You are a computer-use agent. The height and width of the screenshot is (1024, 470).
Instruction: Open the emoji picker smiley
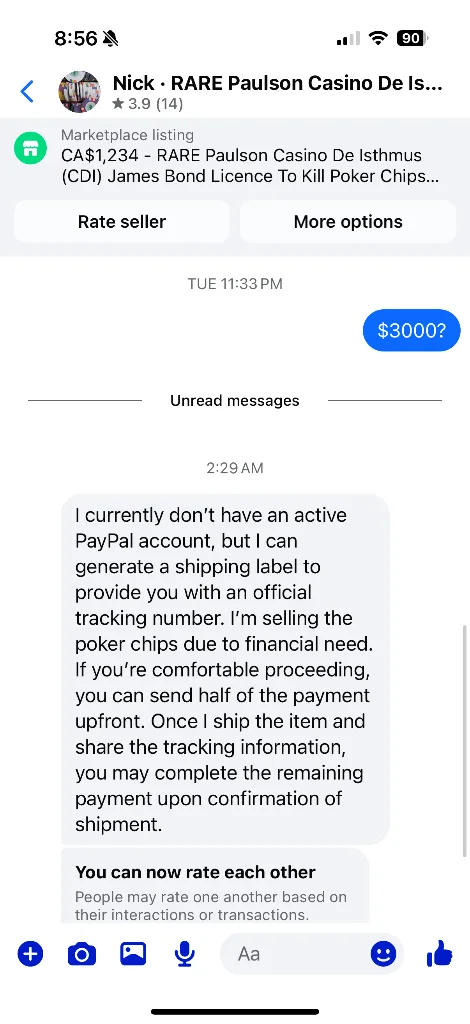[x=383, y=954]
